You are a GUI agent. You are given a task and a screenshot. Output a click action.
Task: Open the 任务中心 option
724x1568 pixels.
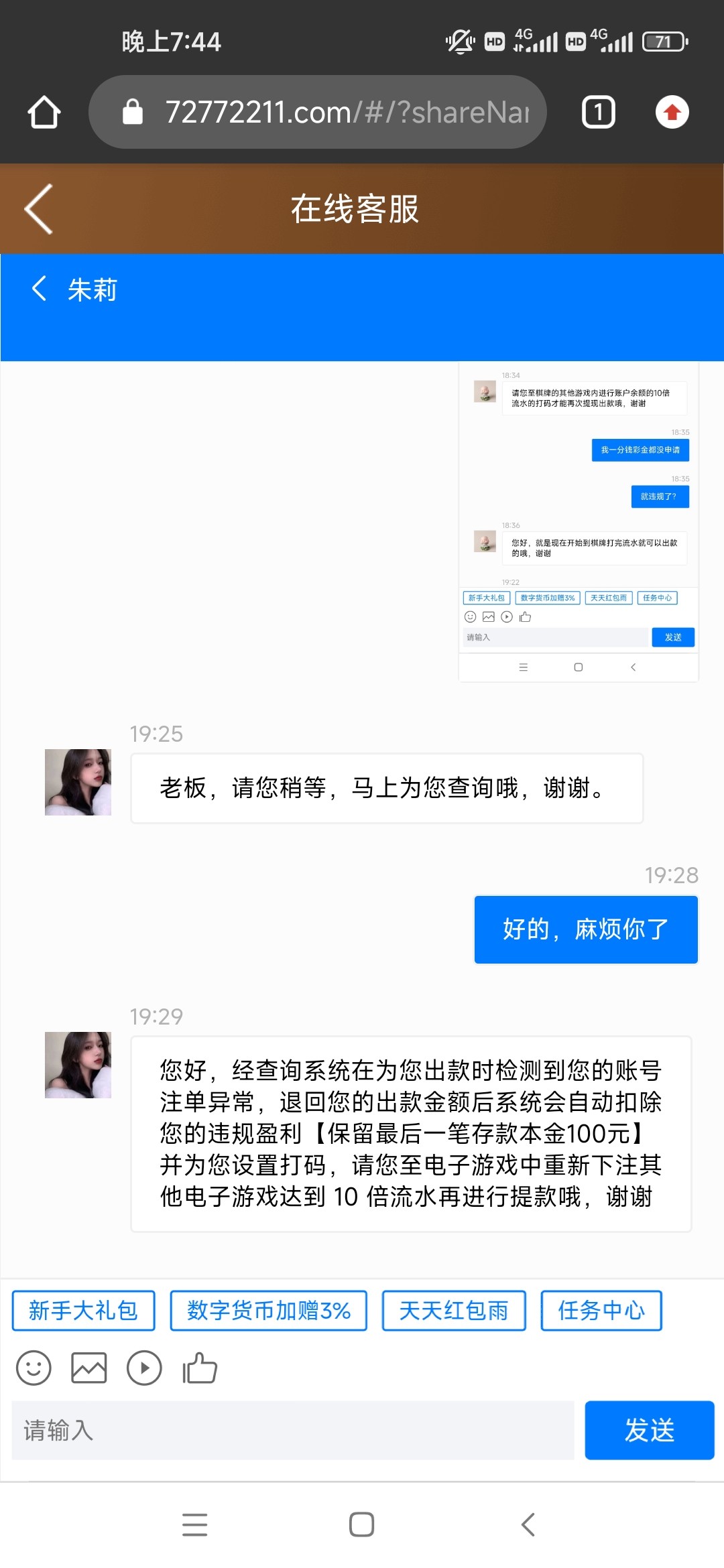tap(601, 1311)
